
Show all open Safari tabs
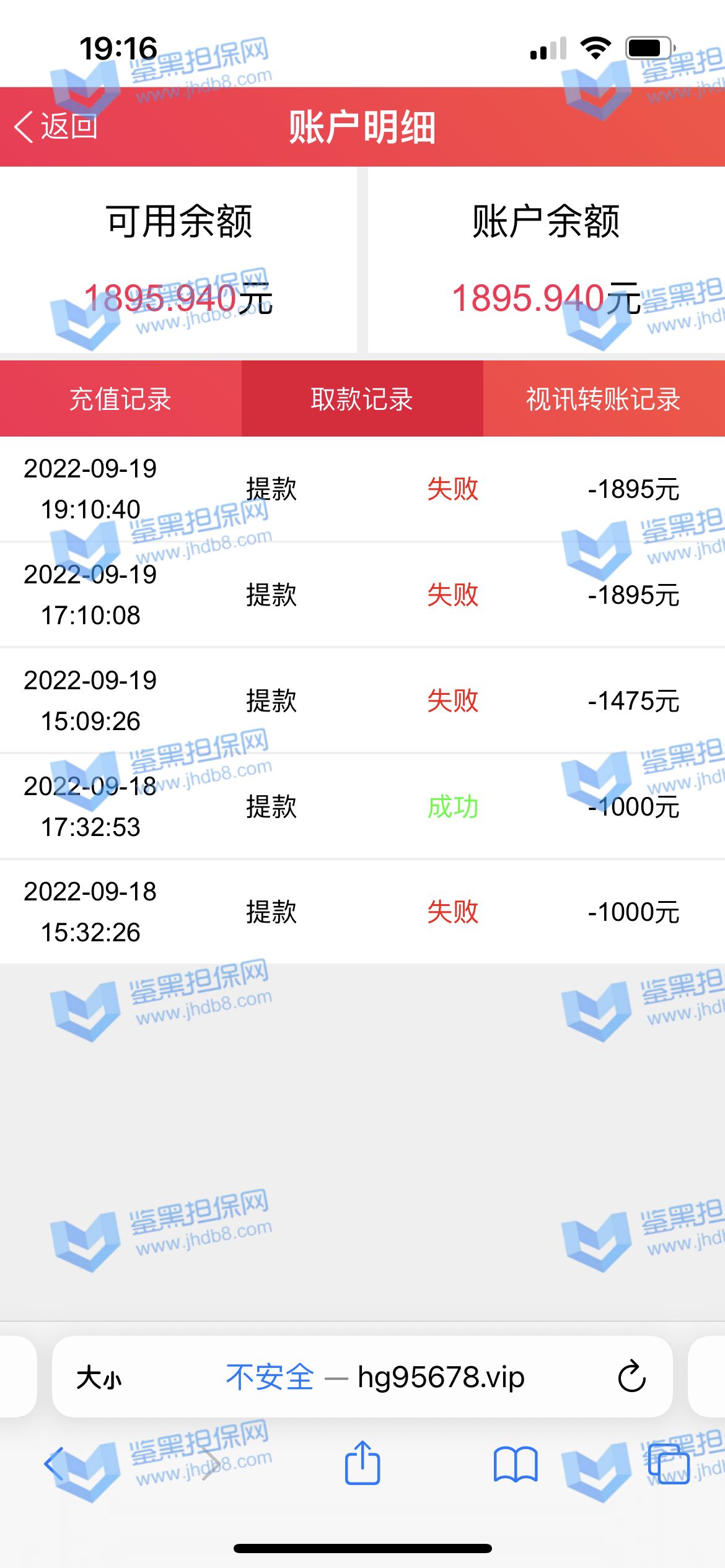coord(669,1464)
